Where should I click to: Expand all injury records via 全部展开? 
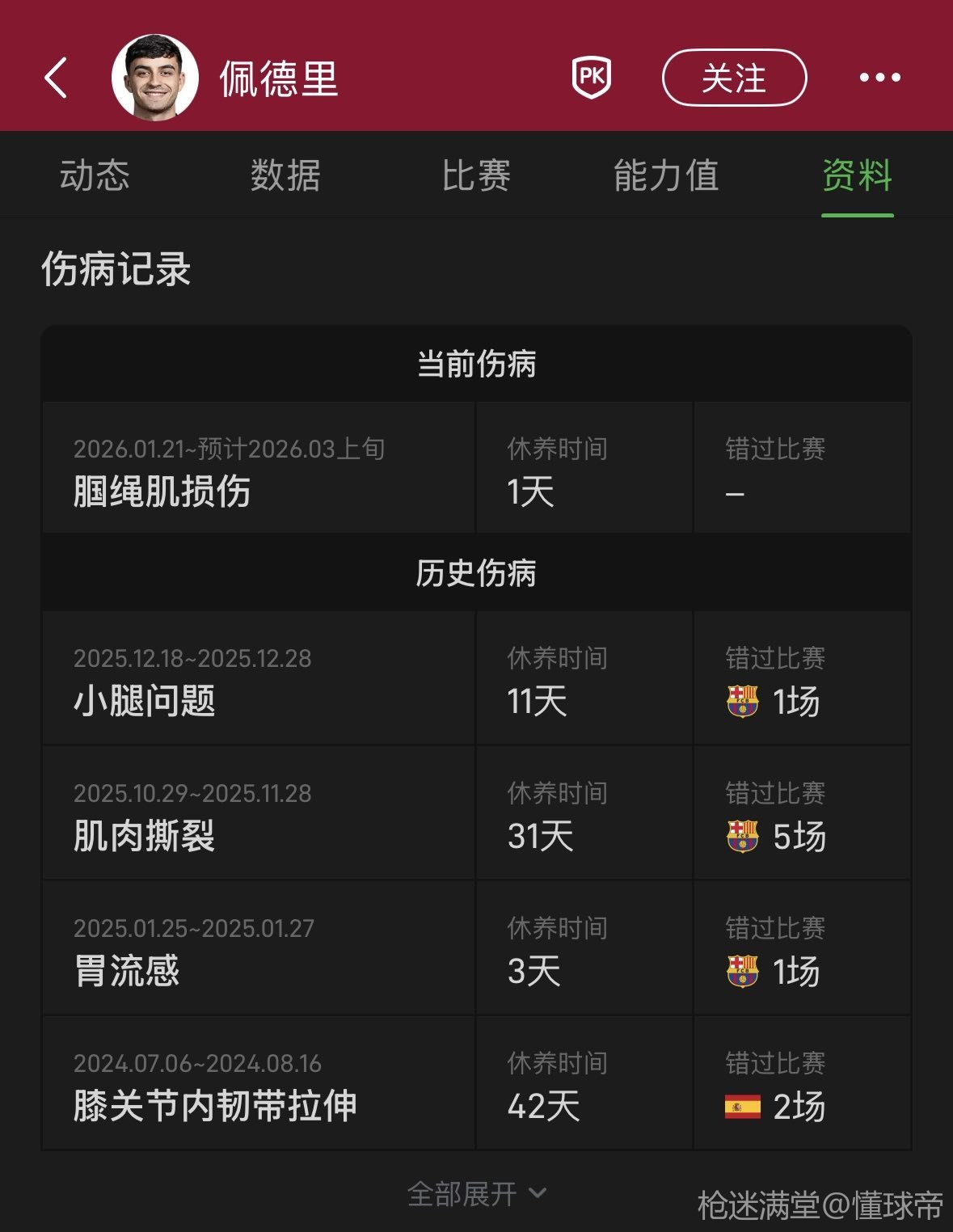[x=477, y=1193]
